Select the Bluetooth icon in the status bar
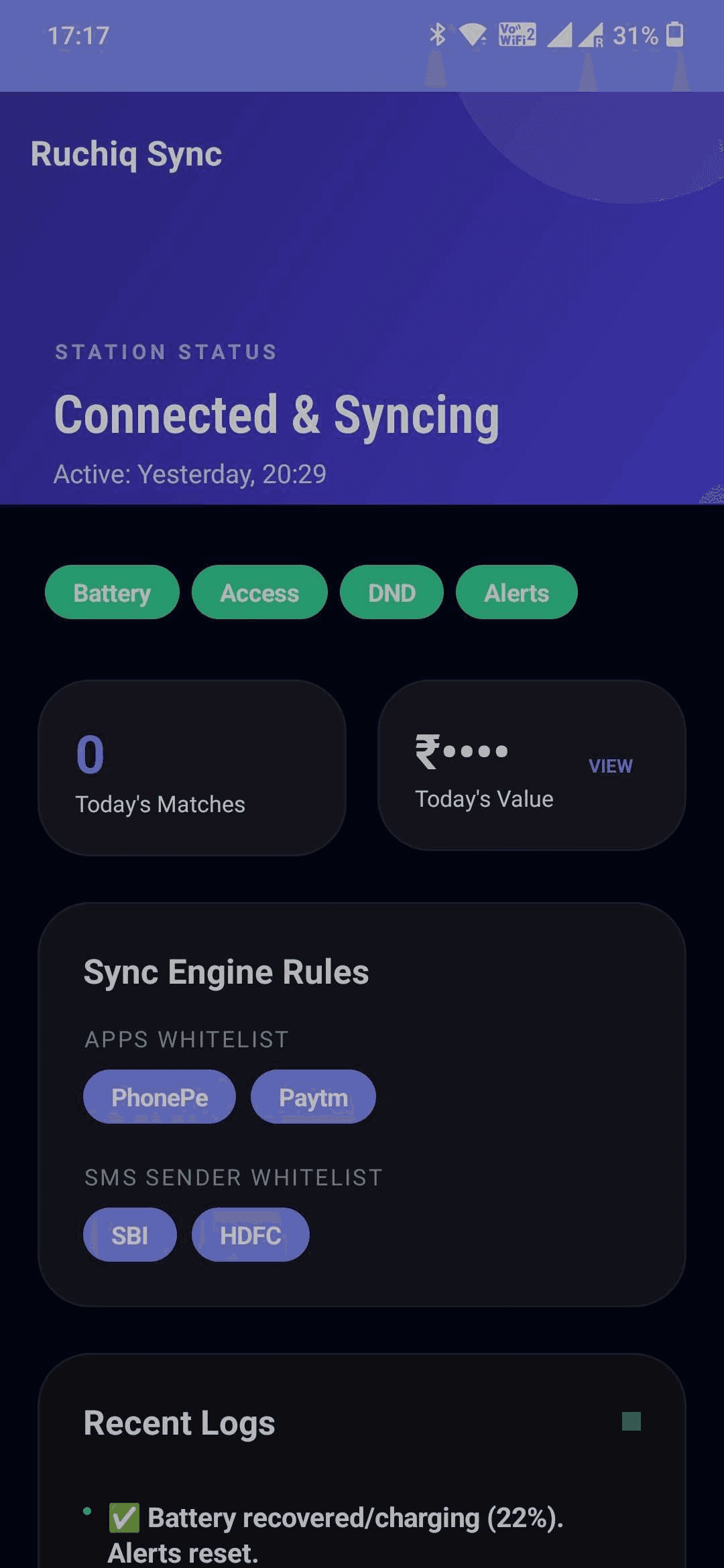This screenshot has width=724, height=1568. tap(438, 34)
